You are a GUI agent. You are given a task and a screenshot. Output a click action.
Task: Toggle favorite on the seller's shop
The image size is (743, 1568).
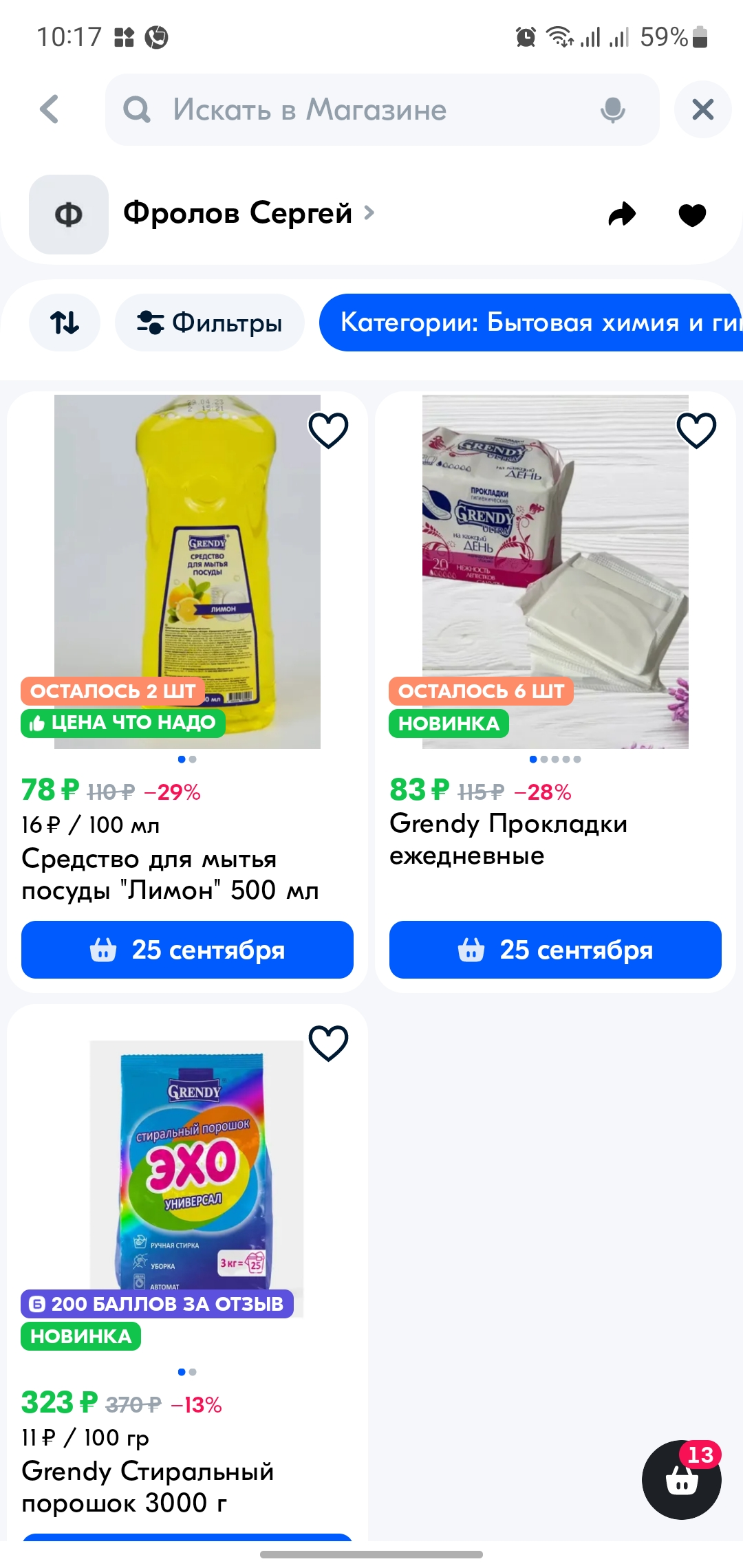692,215
